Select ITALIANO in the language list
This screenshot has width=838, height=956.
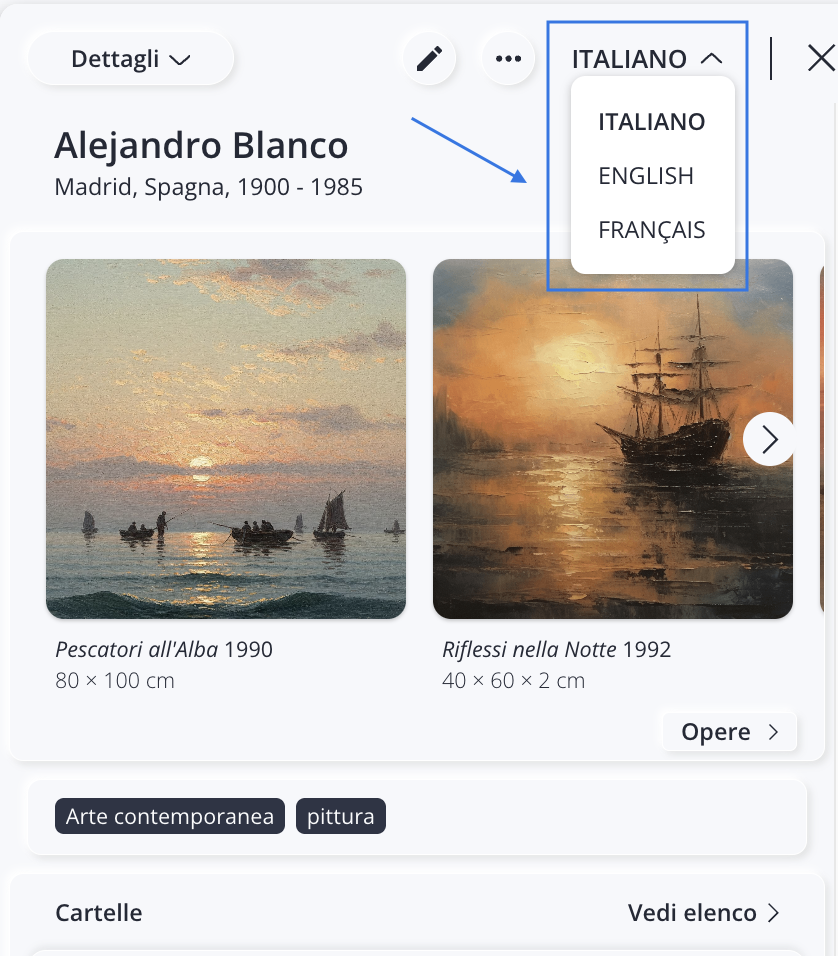point(651,122)
